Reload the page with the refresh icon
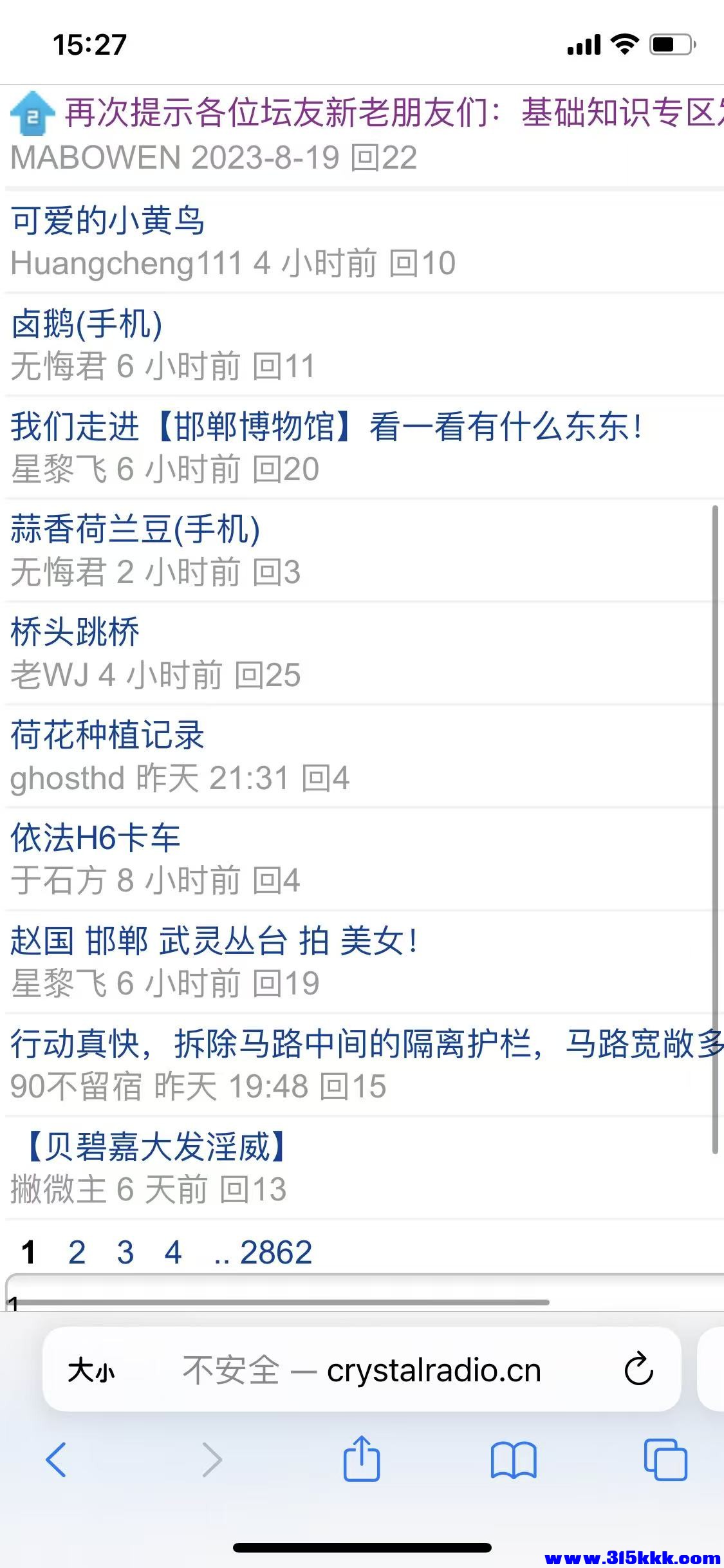724x1568 pixels. coord(638,1370)
